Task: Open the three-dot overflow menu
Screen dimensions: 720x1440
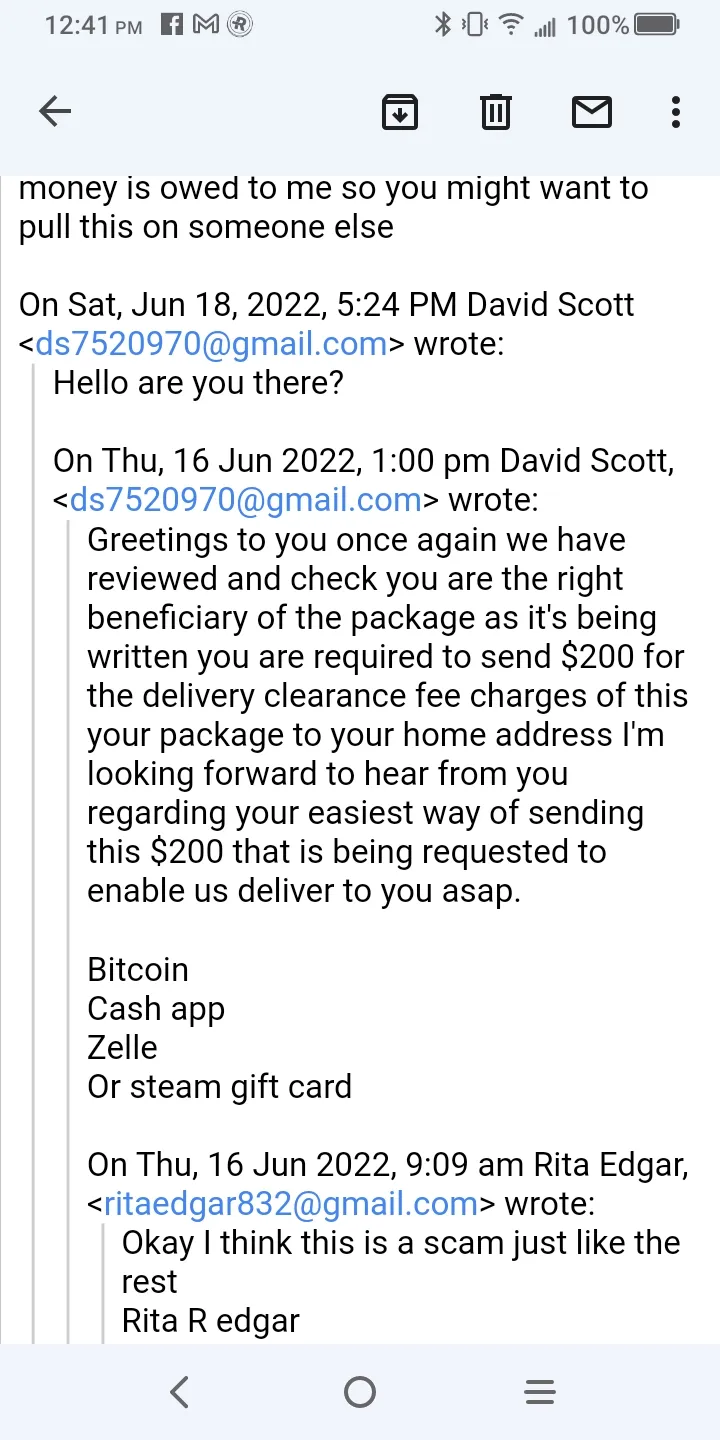Action: coord(677,112)
